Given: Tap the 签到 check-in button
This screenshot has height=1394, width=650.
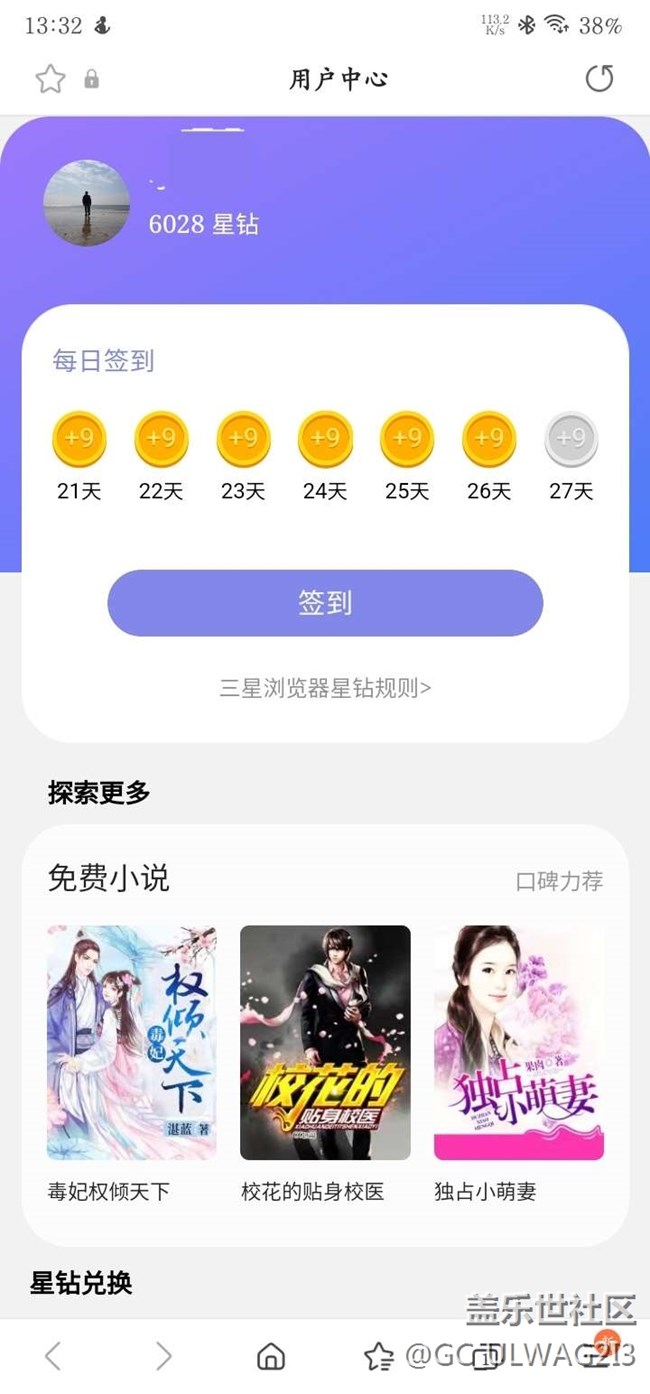Looking at the screenshot, I should click(x=325, y=603).
